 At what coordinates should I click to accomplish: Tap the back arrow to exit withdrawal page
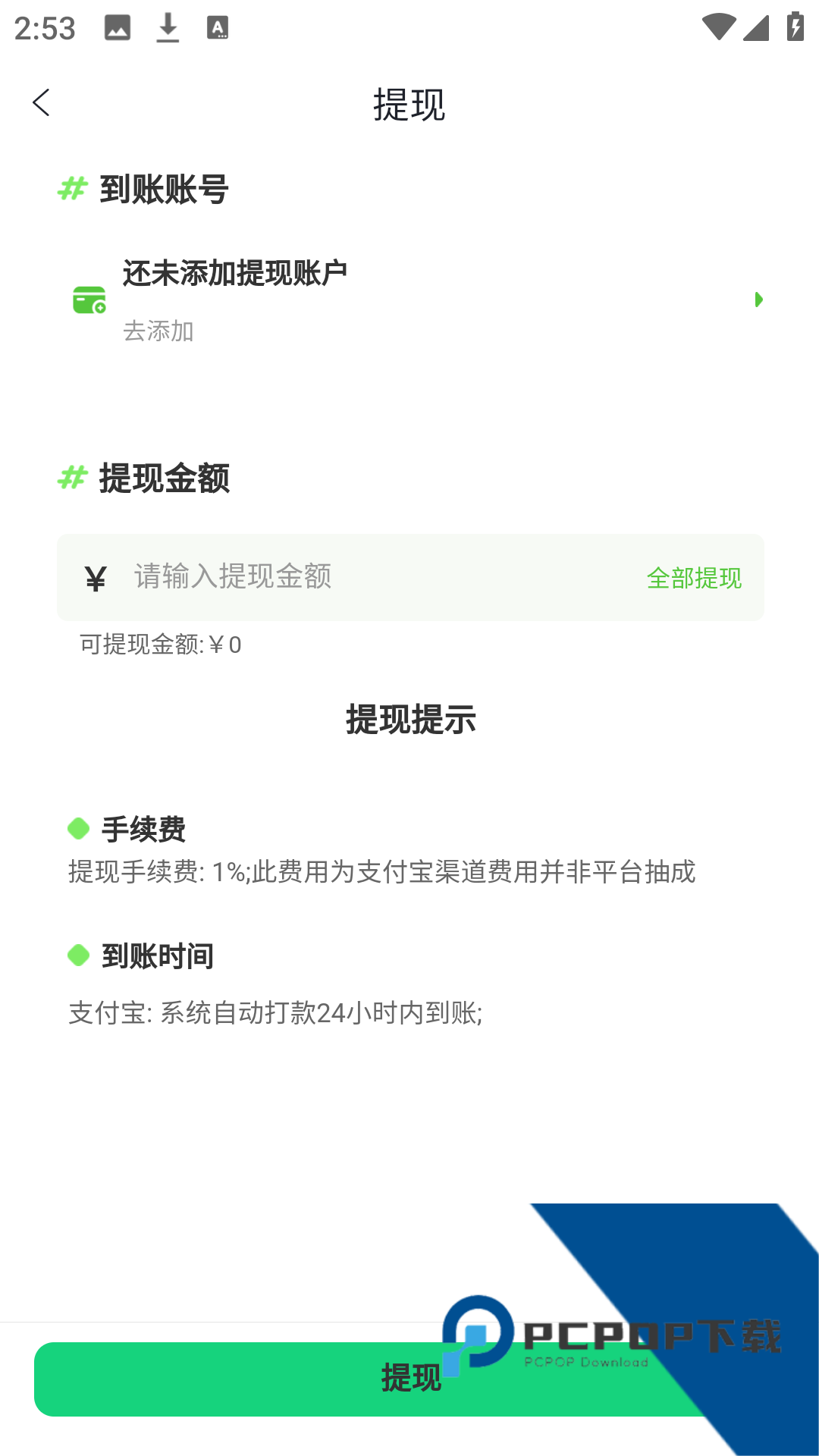point(42,102)
